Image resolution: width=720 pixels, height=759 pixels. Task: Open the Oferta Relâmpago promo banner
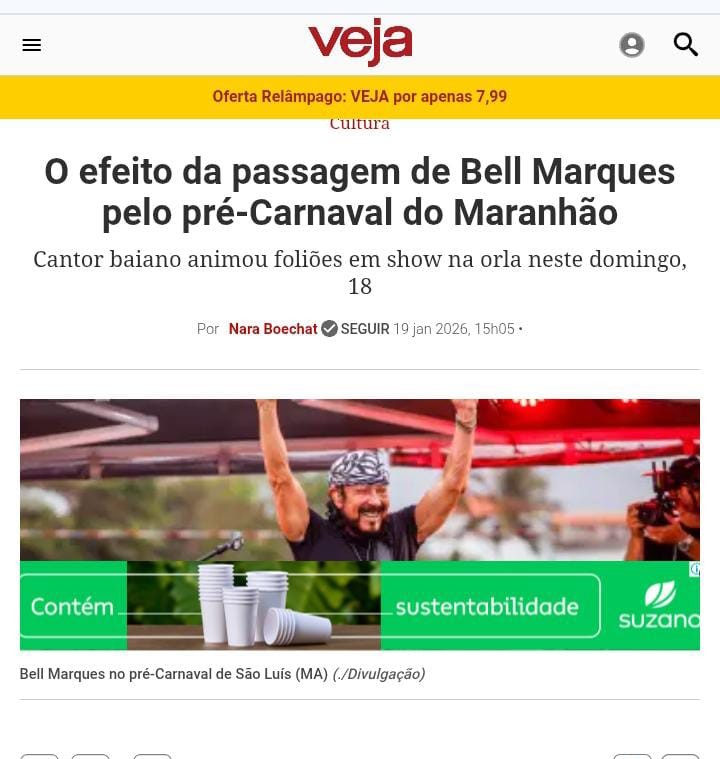click(360, 97)
